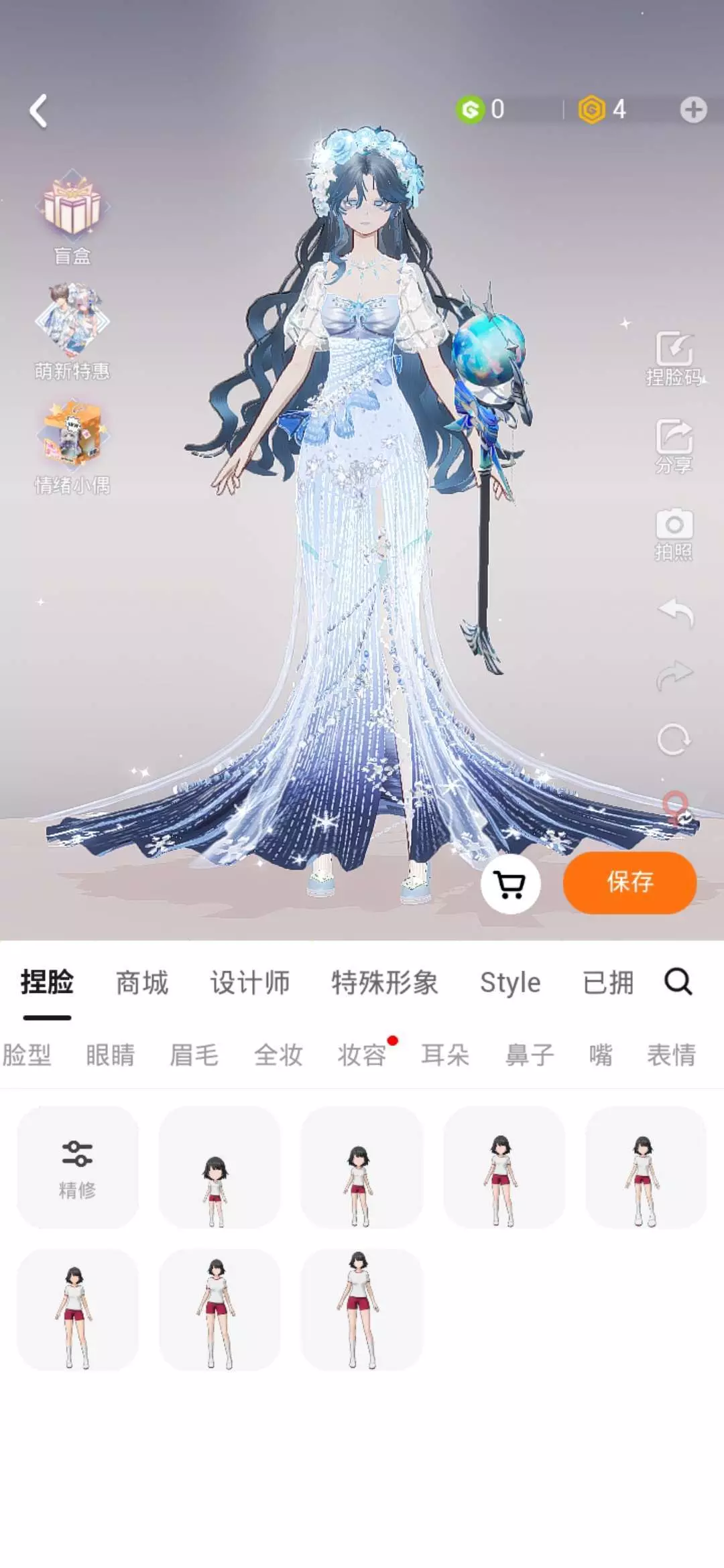The width and height of the screenshot is (724, 1568).
Task: Go back with the top-left arrow
Action: pos(39,111)
